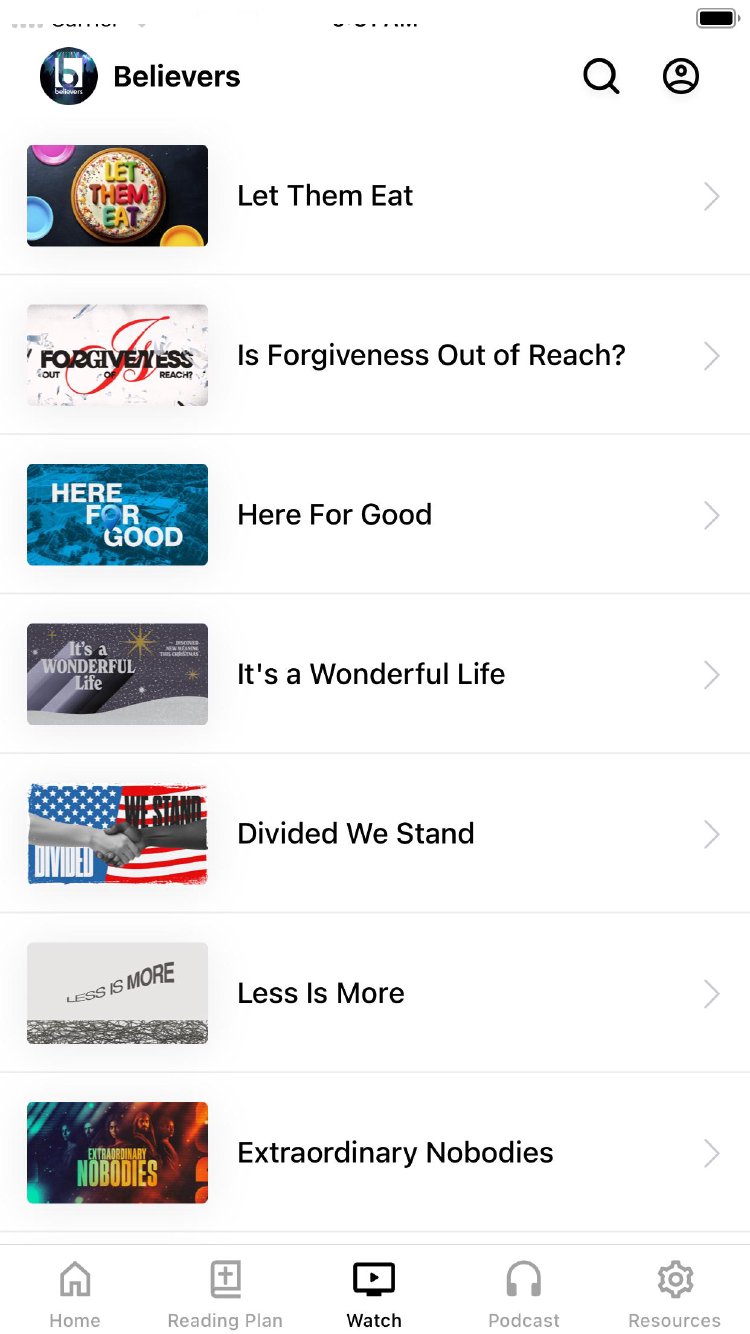The height and width of the screenshot is (1334, 750).
Task: Open the search icon
Action: tap(601, 76)
